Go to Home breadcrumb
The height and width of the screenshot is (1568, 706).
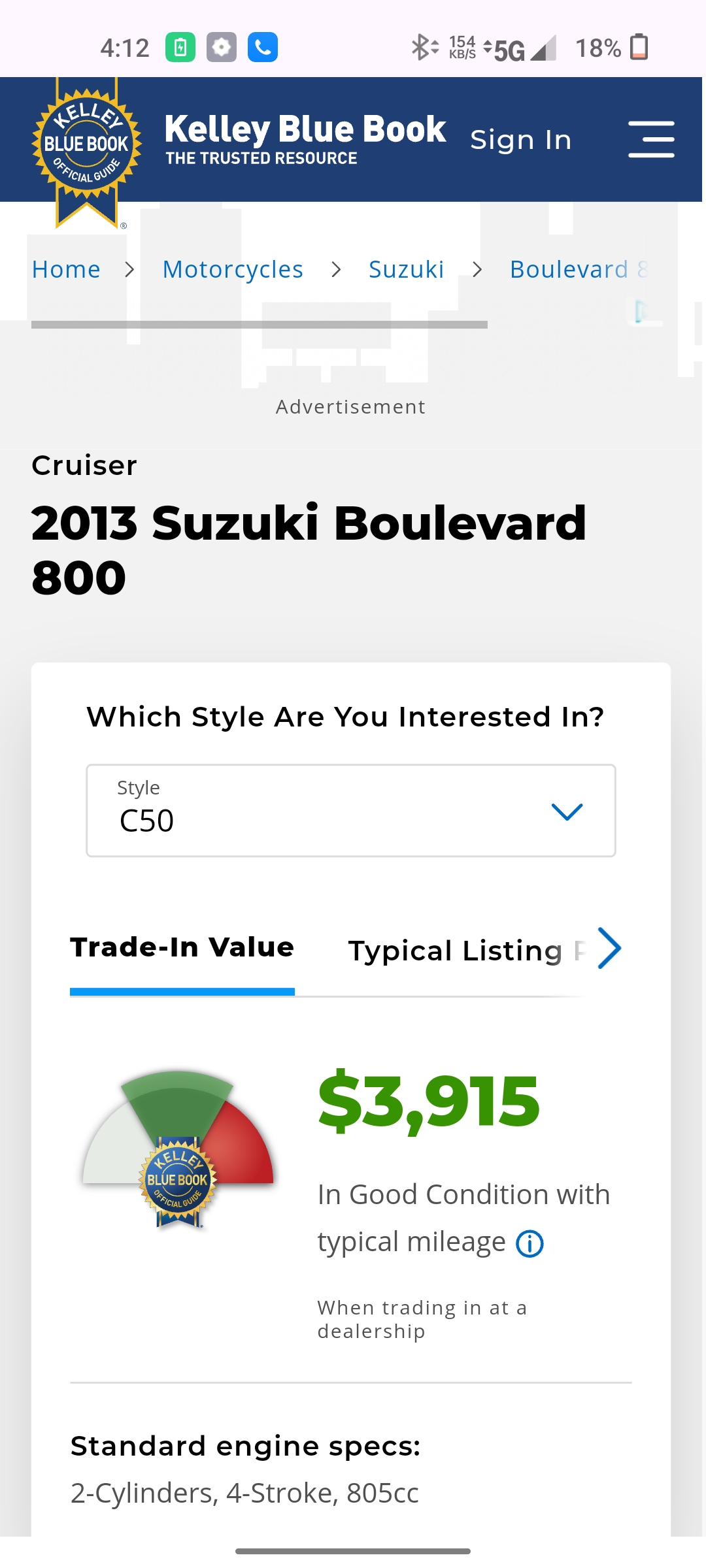[66, 269]
